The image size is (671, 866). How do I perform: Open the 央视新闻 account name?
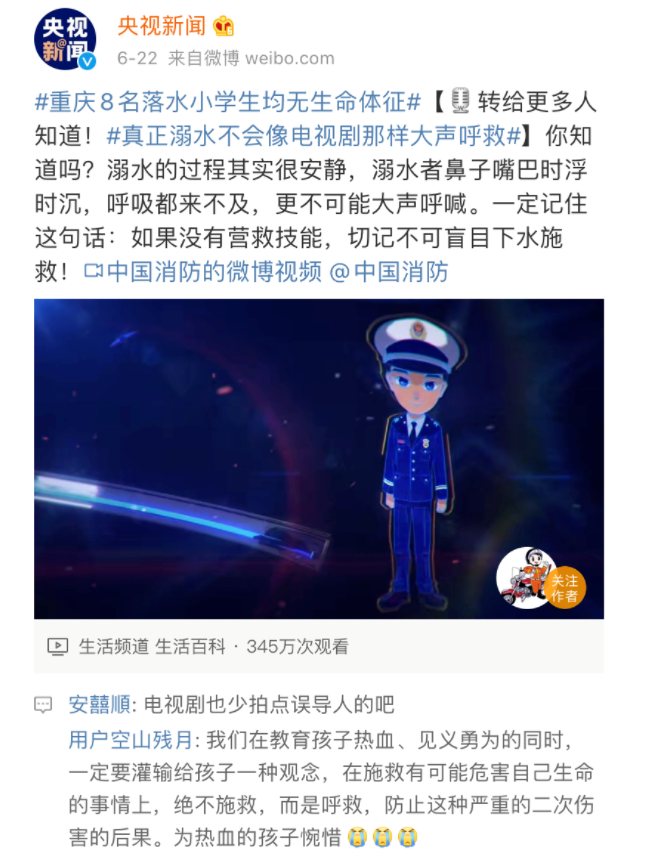tap(161, 25)
